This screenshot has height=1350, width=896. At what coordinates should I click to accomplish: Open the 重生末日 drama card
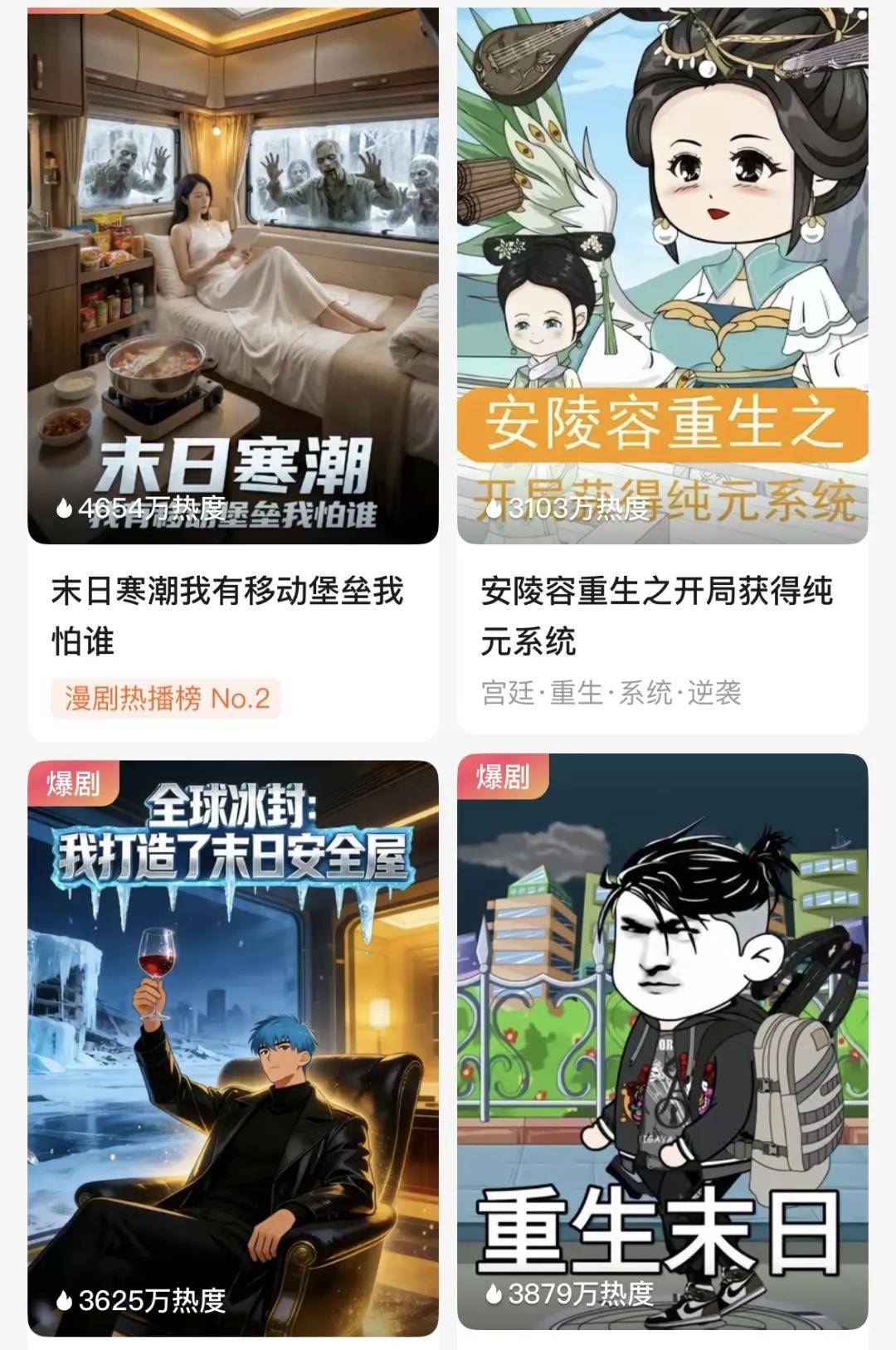[x=662, y=1045]
